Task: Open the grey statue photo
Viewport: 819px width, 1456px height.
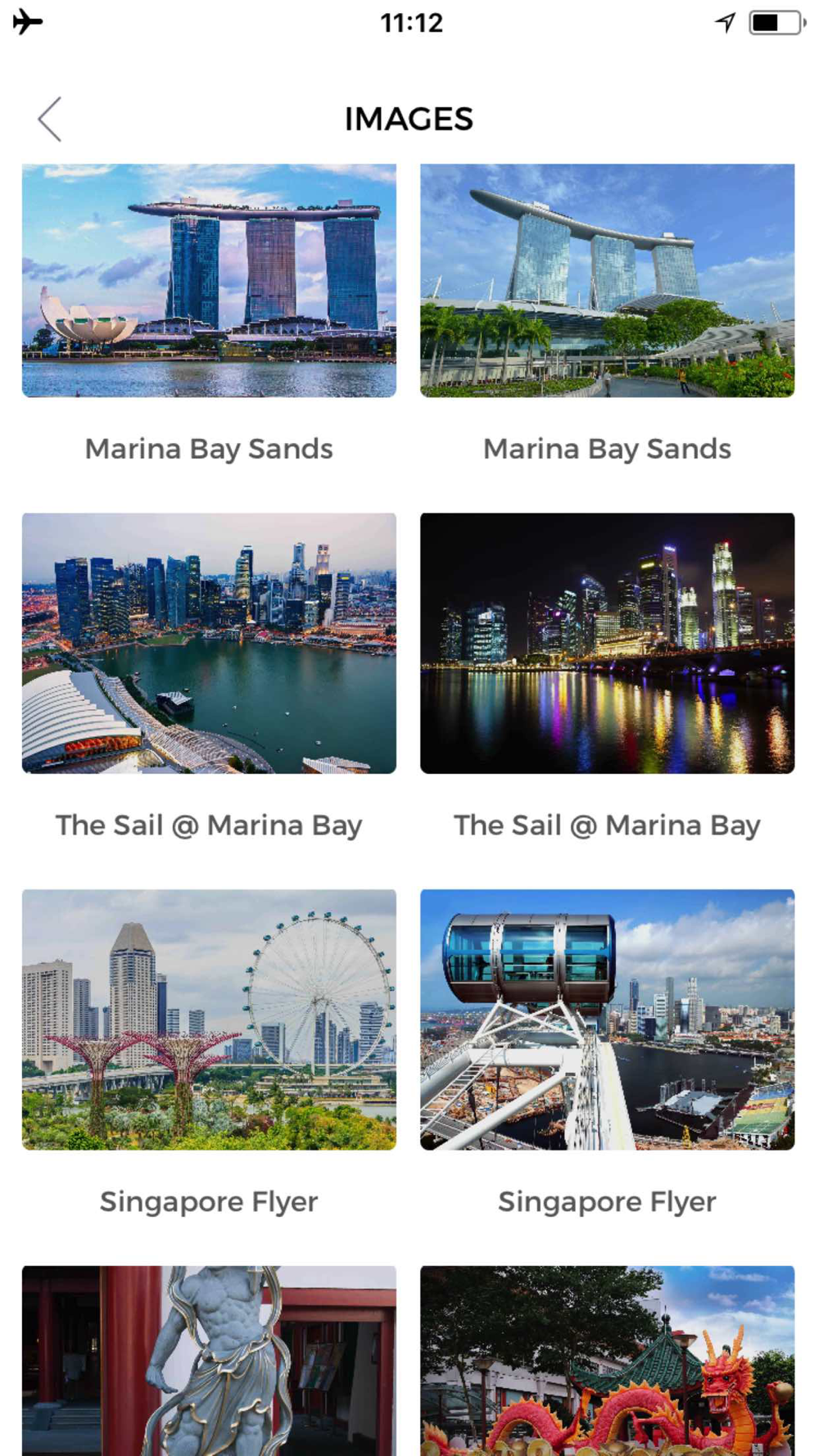Action: (209, 1359)
